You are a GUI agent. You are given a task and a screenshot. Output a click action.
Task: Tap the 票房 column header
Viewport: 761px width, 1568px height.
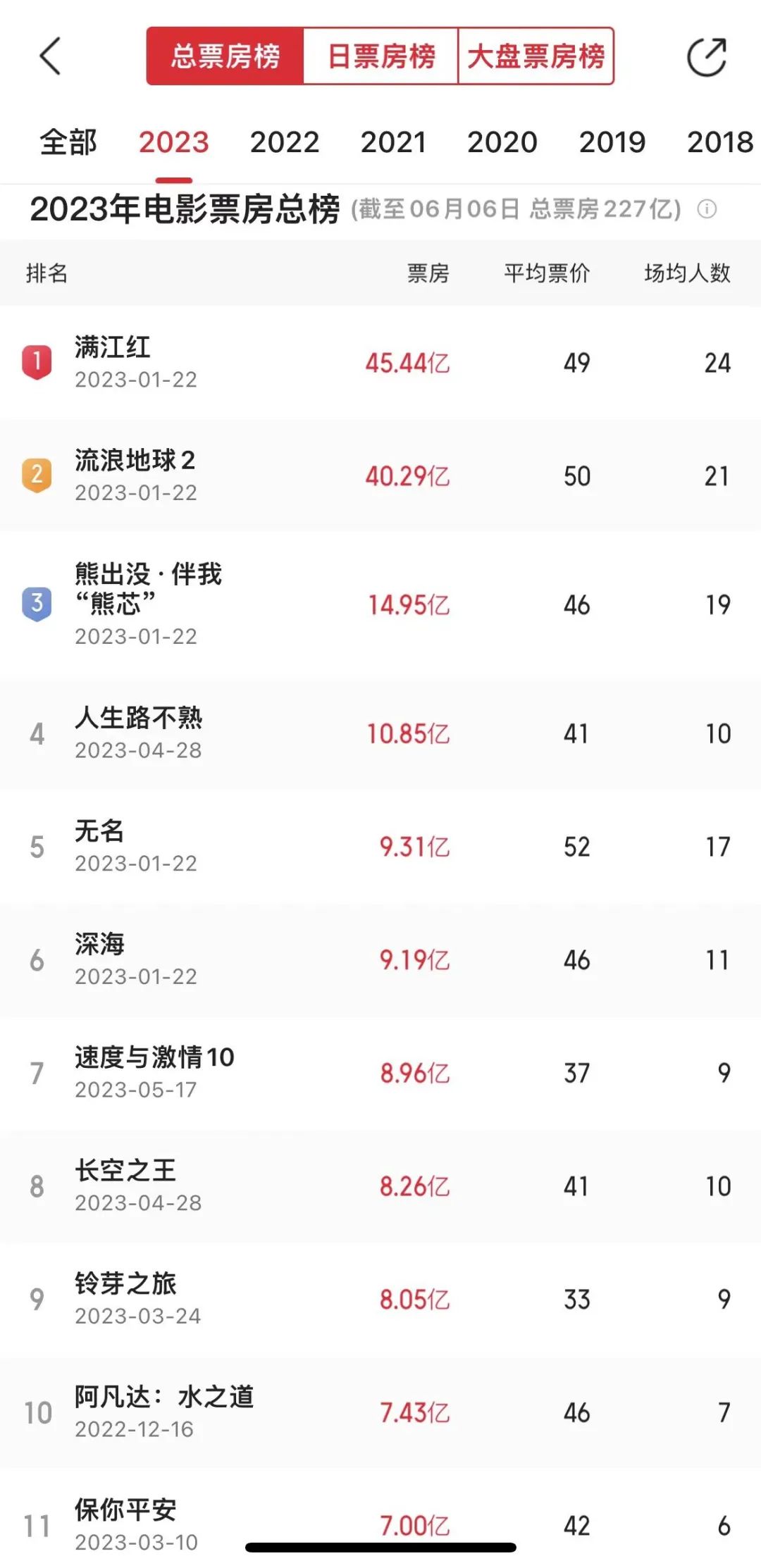[x=425, y=273]
